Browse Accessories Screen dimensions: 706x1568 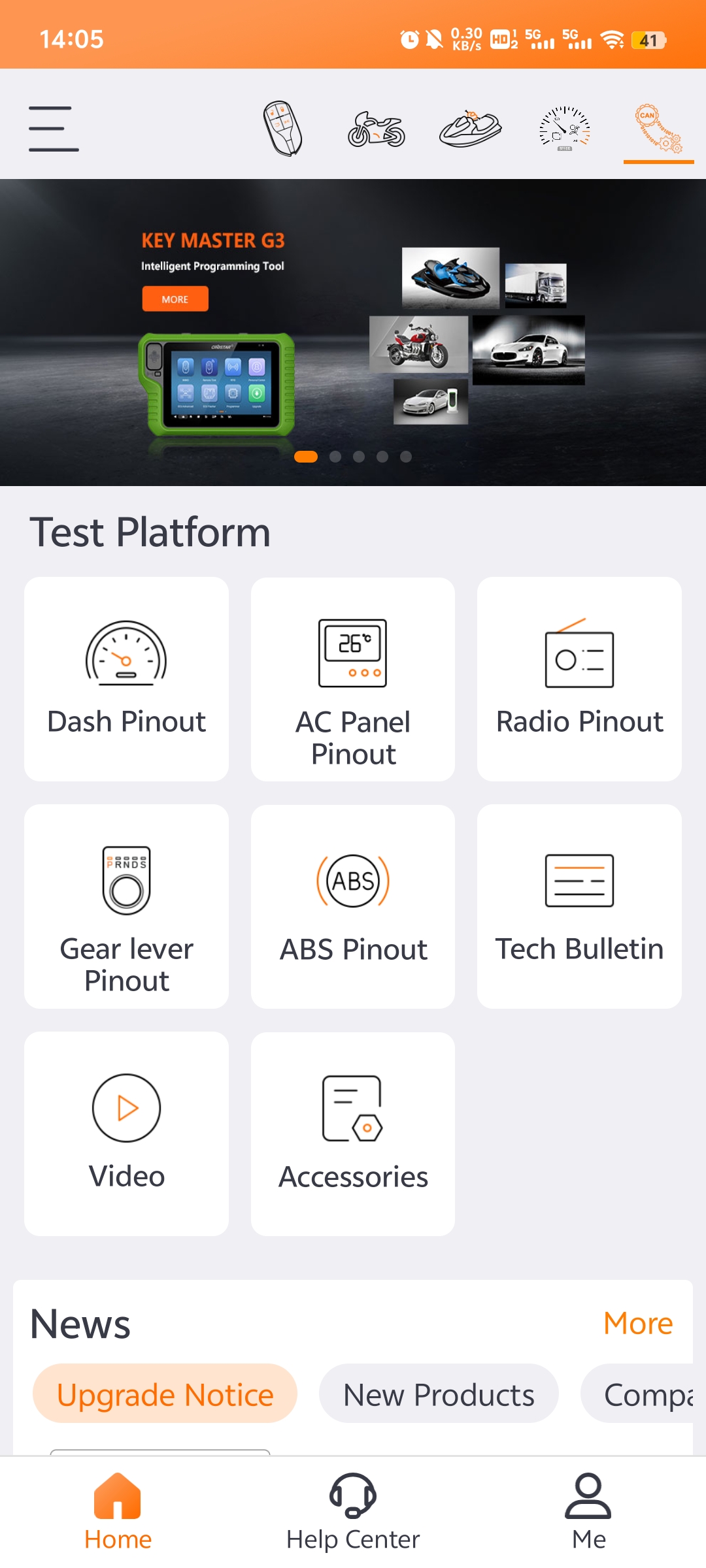click(353, 1134)
